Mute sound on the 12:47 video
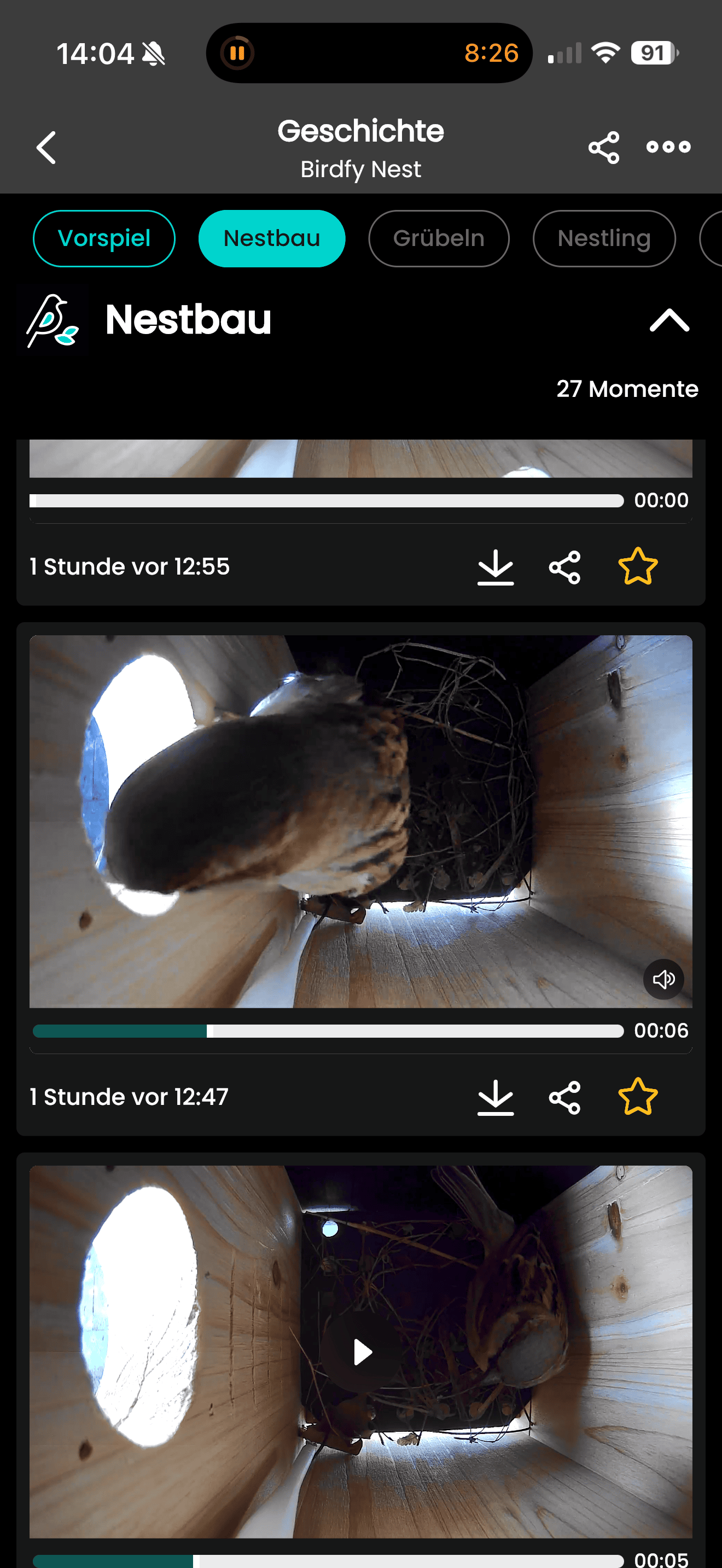 663,979
